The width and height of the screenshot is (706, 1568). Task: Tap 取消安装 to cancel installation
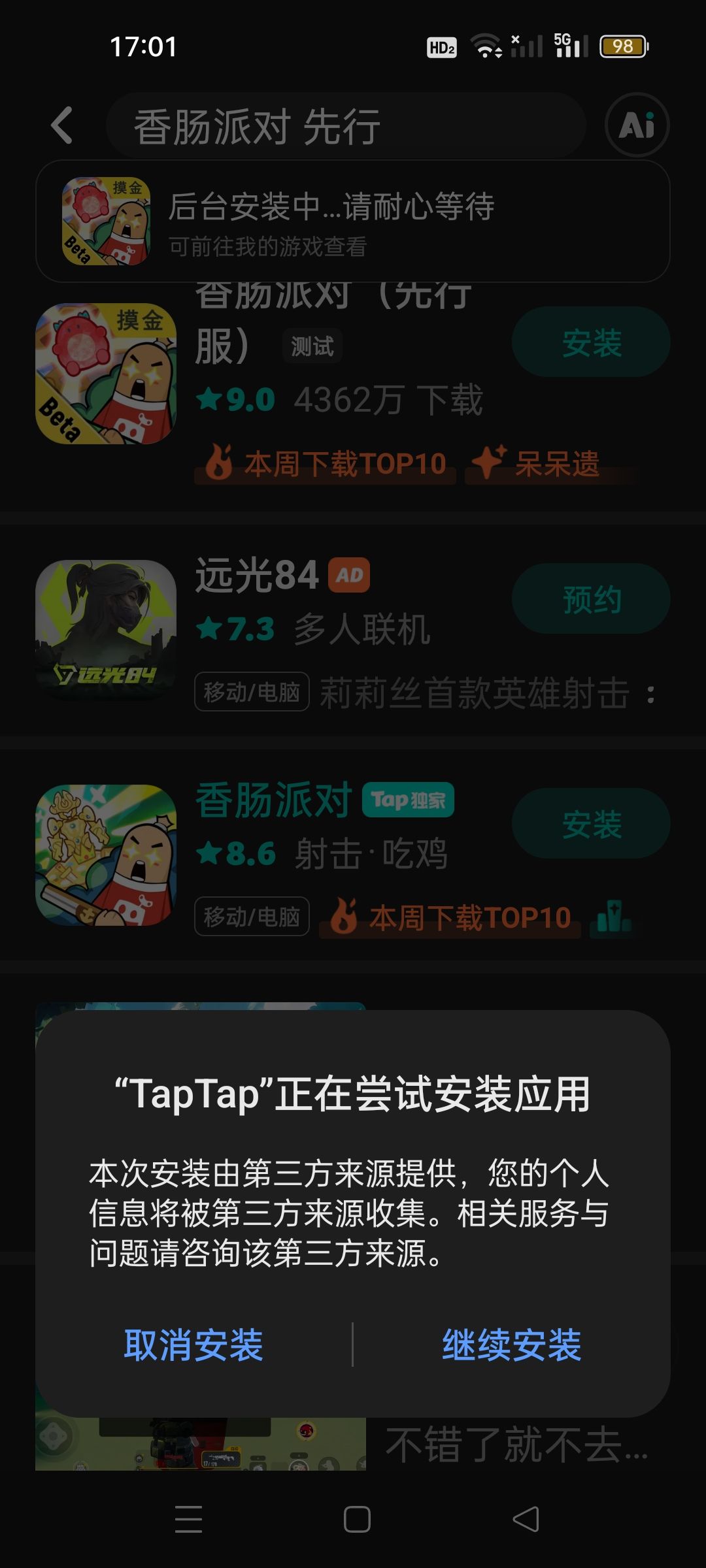point(193,1345)
